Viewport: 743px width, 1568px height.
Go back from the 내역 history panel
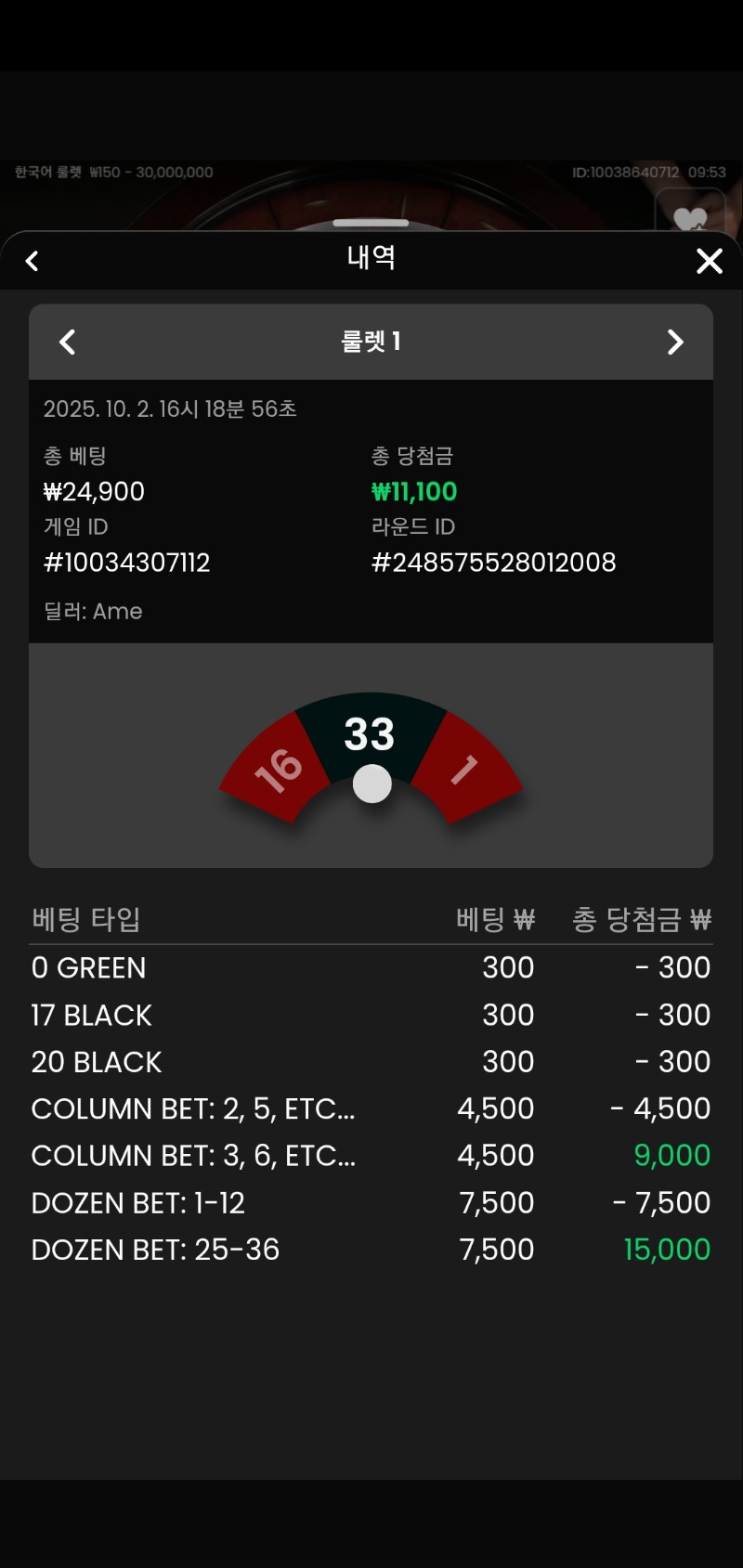(33, 261)
